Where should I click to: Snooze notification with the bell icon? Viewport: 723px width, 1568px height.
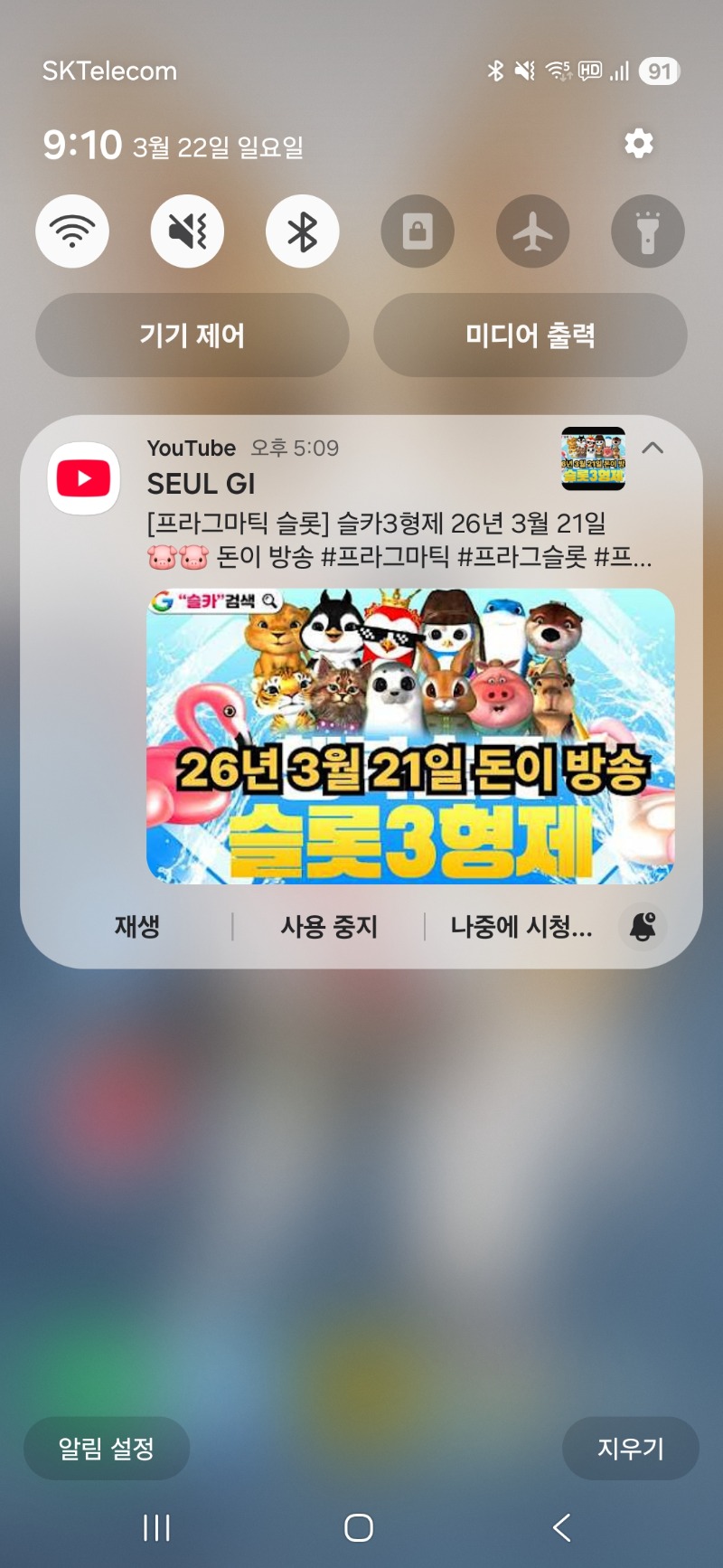click(643, 926)
